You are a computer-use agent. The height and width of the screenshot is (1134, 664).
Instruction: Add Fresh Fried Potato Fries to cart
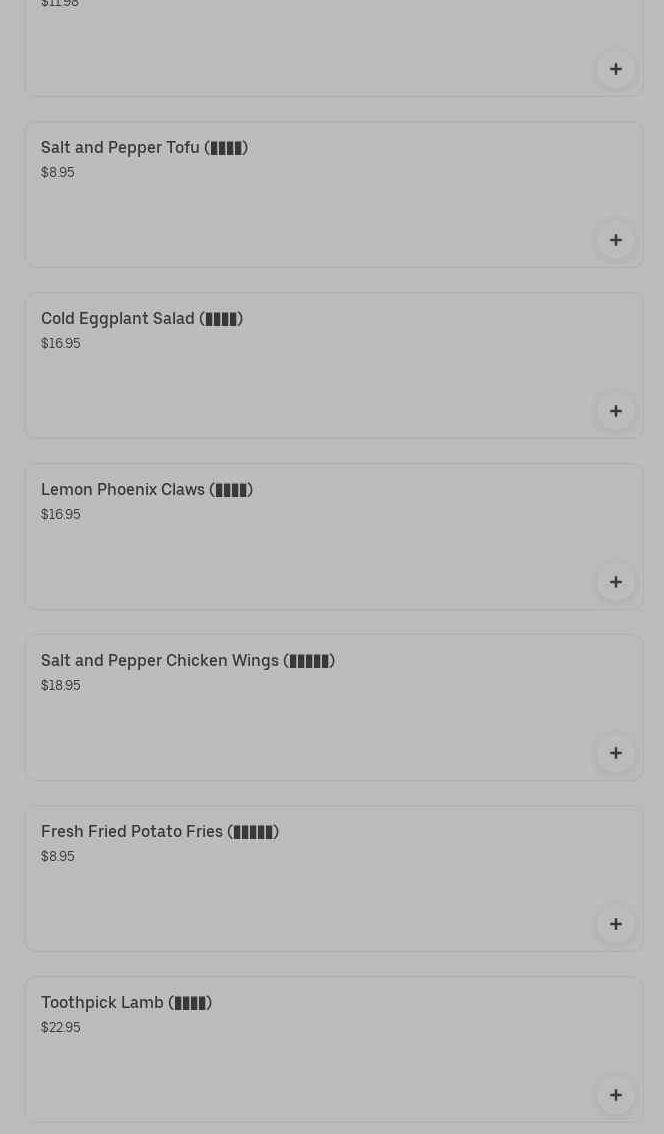616,924
